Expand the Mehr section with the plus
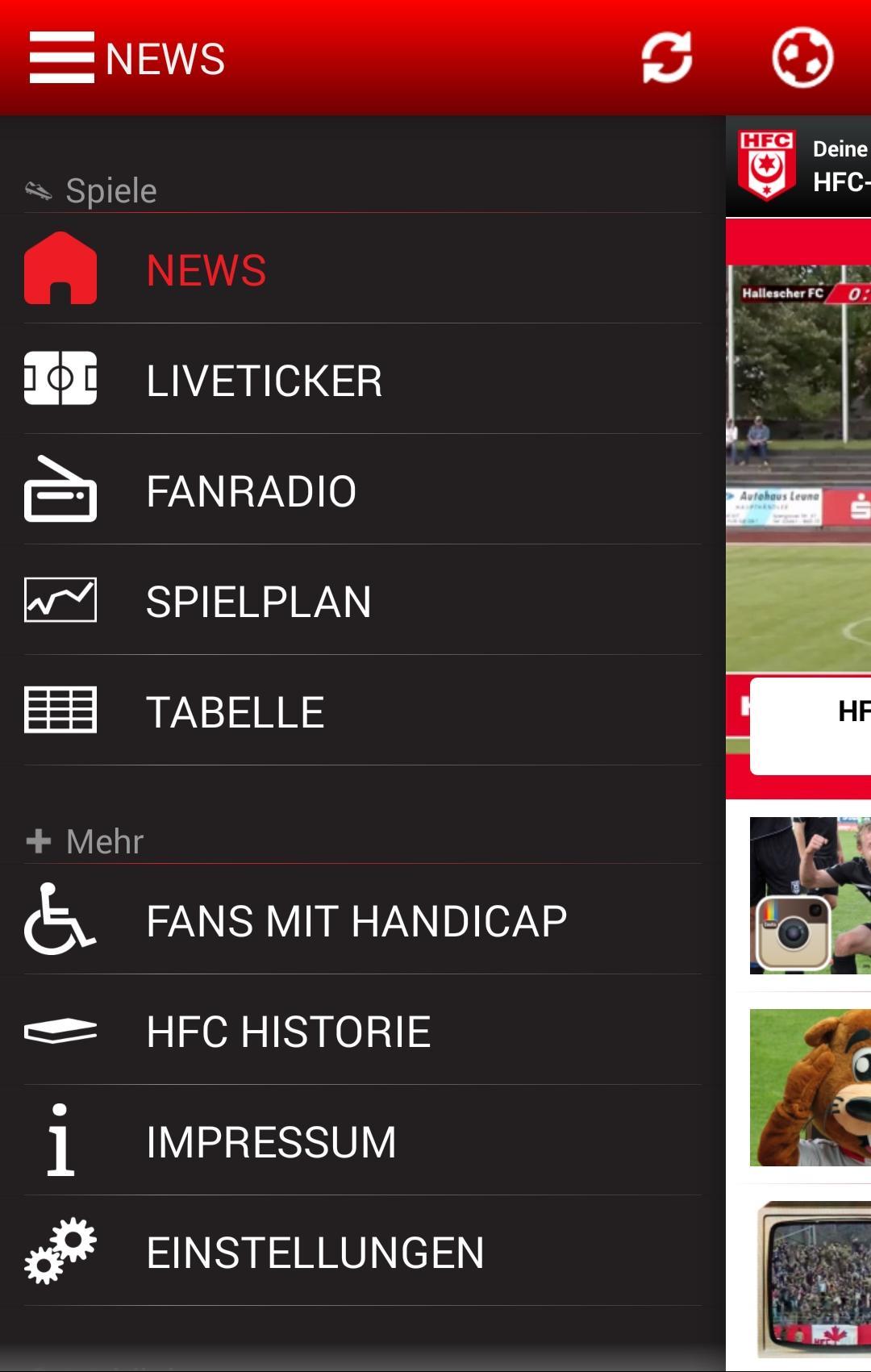Screen dimensions: 871x1372 click(x=38, y=841)
